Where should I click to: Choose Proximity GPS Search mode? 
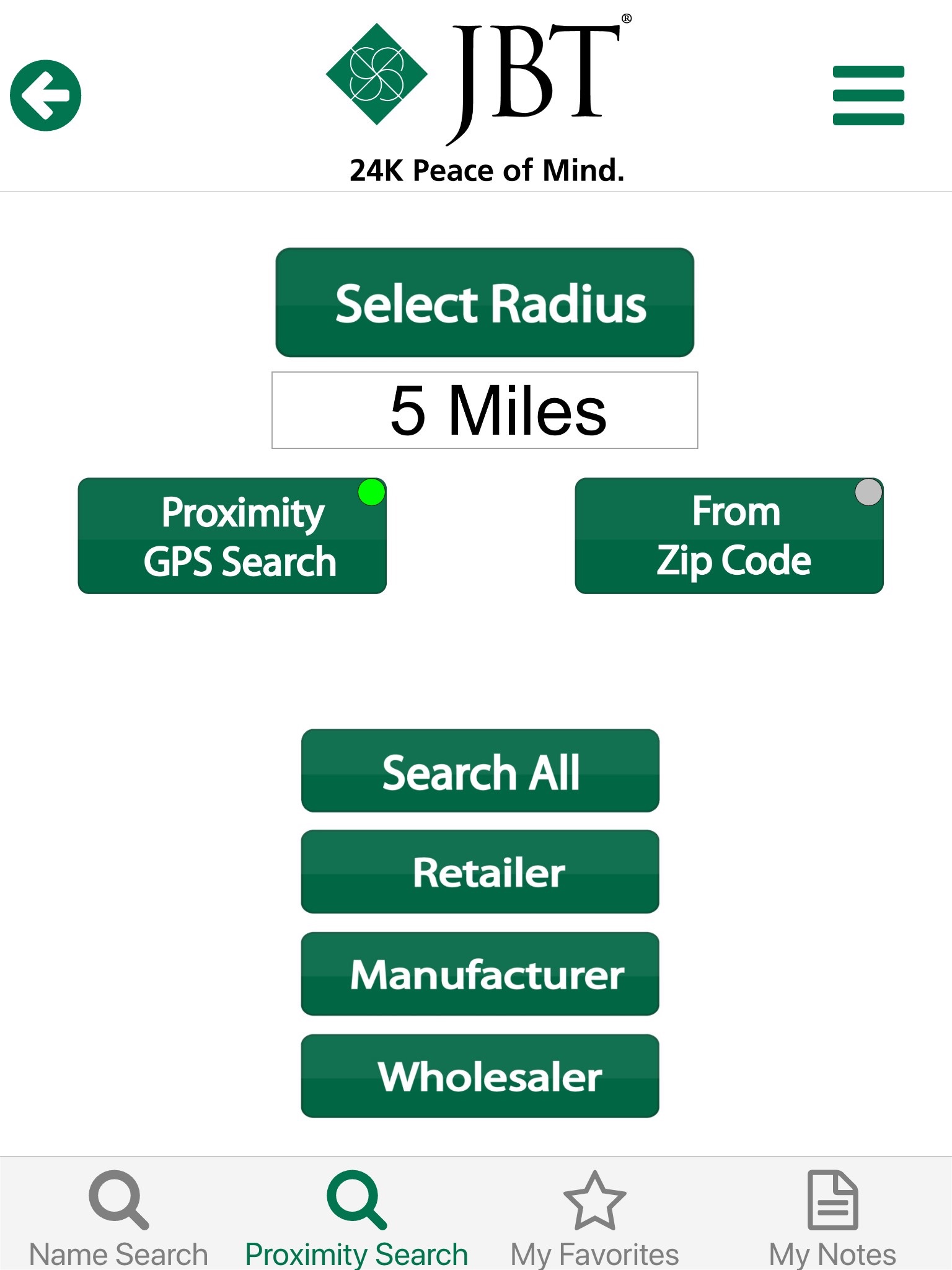pyautogui.click(x=232, y=536)
